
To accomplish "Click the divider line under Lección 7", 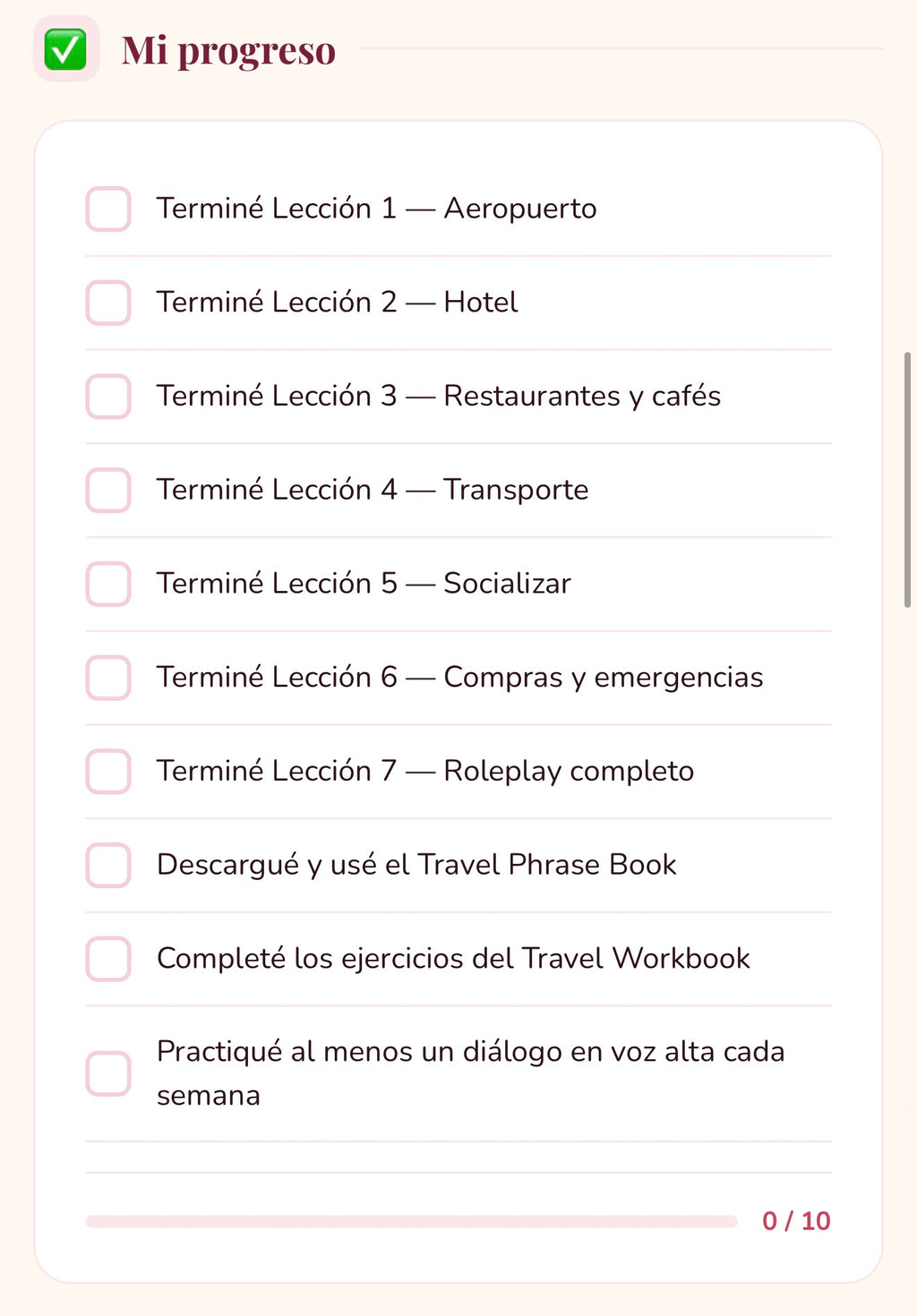I will click(x=458, y=817).
